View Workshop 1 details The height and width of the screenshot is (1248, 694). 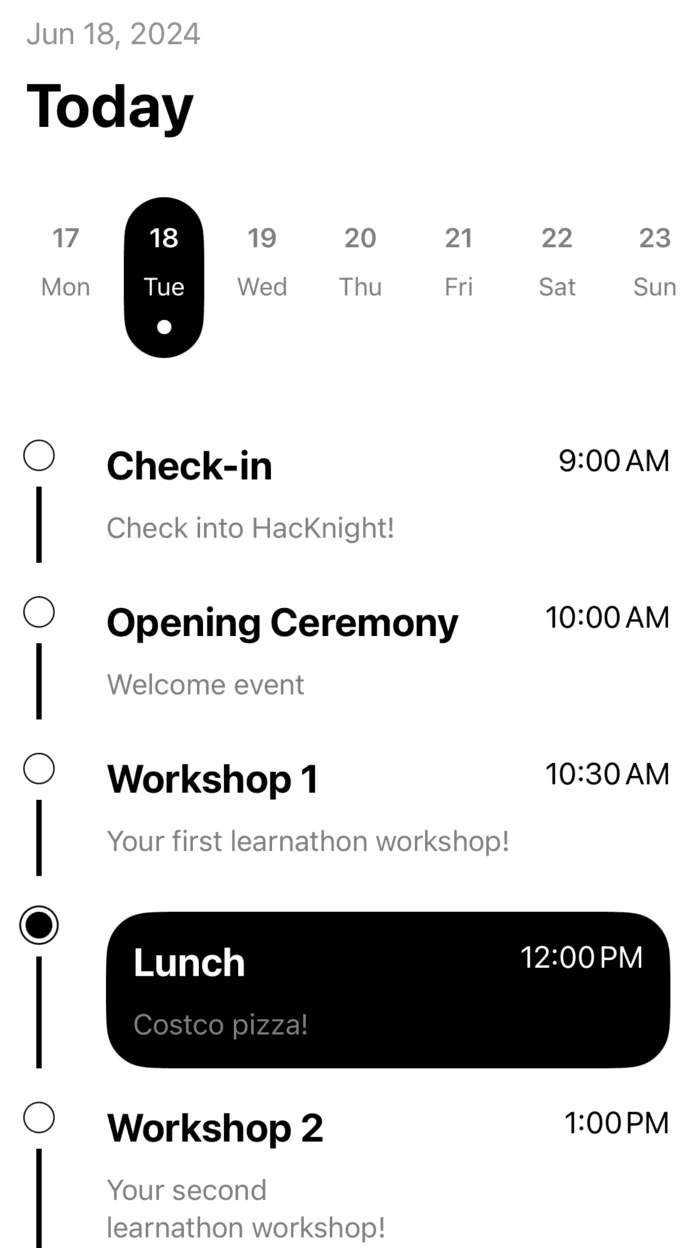coord(387,807)
